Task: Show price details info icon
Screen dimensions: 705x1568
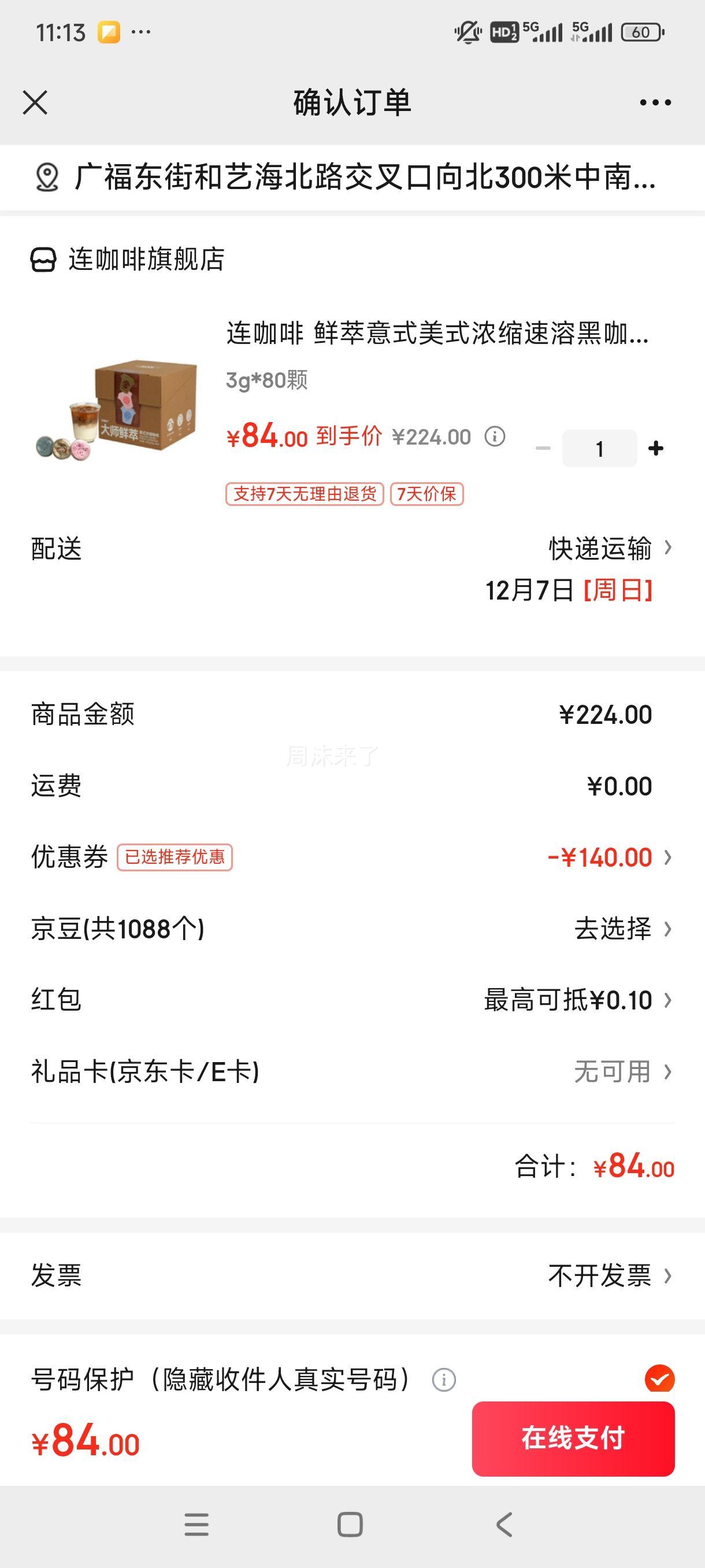Action: (495, 437)
